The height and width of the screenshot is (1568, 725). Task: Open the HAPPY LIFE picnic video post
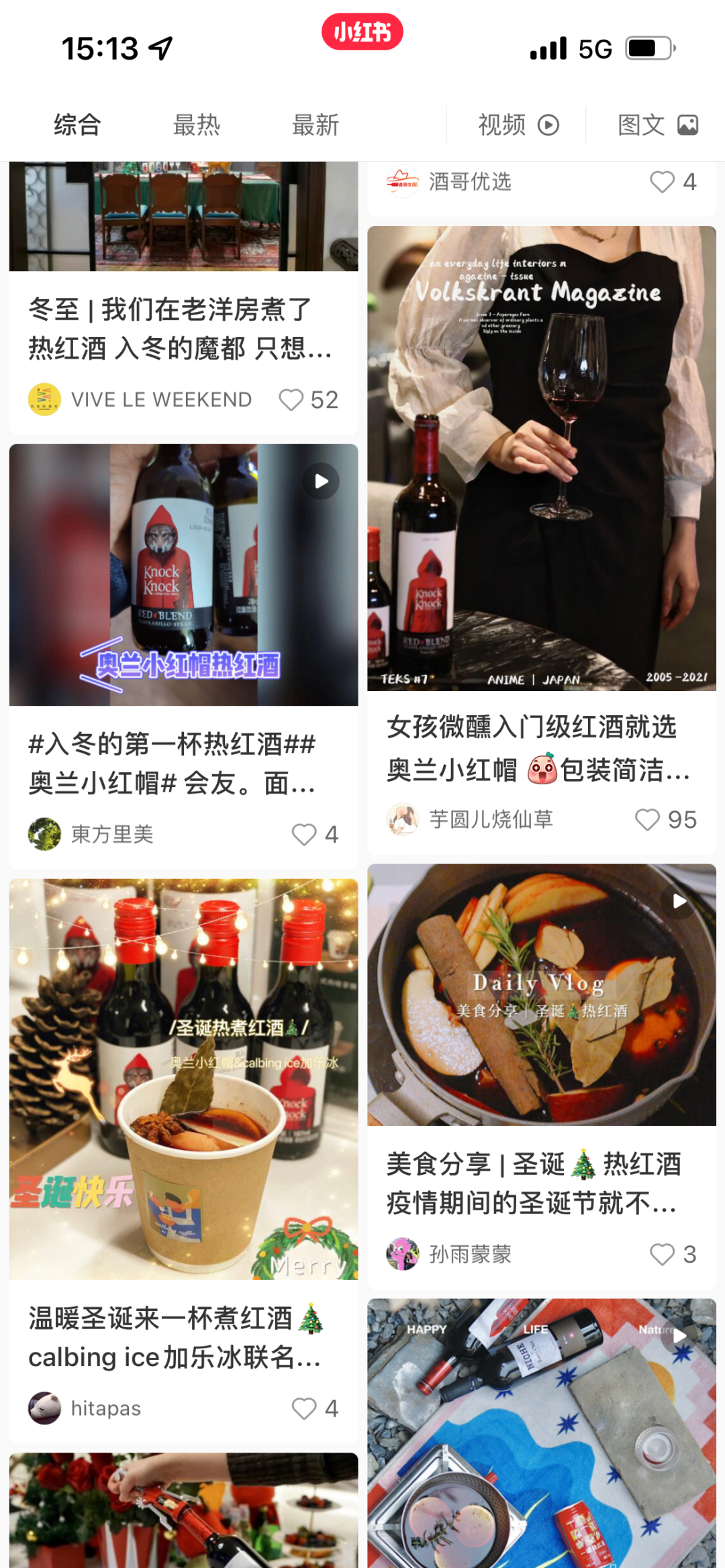pos(541,1433)
